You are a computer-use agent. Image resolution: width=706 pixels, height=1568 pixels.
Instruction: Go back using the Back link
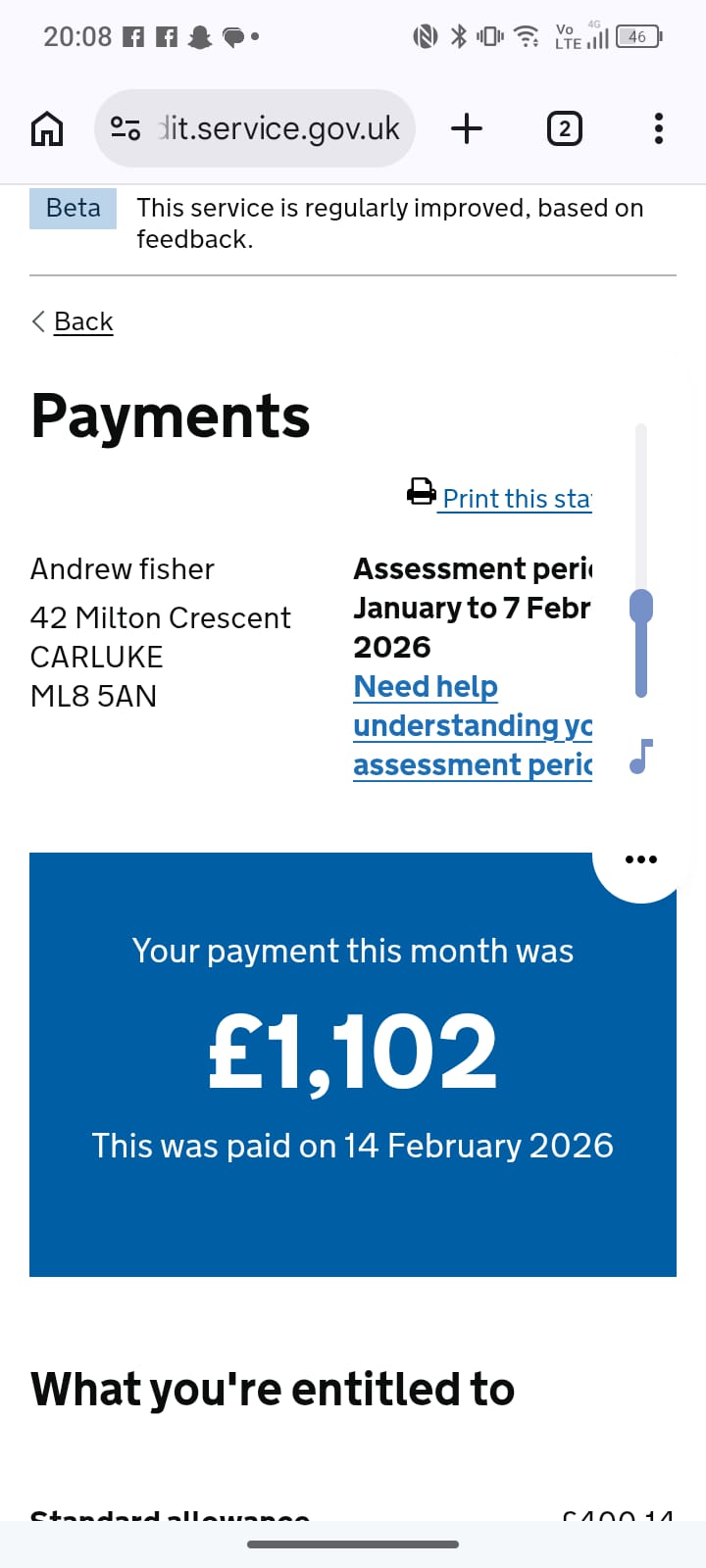pyautogui.click(x=83, y=321)
